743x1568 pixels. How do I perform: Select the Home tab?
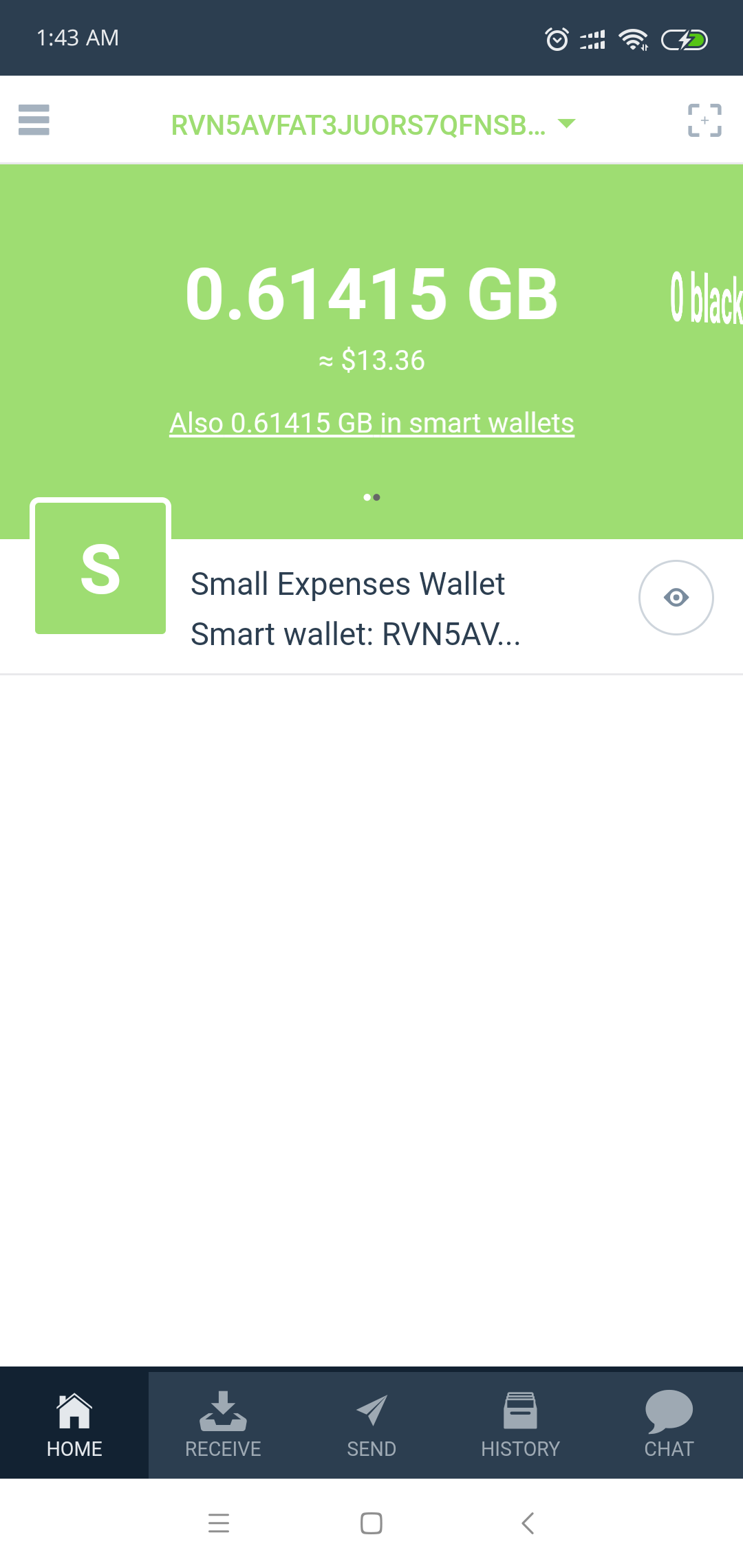pos(74,1424)
